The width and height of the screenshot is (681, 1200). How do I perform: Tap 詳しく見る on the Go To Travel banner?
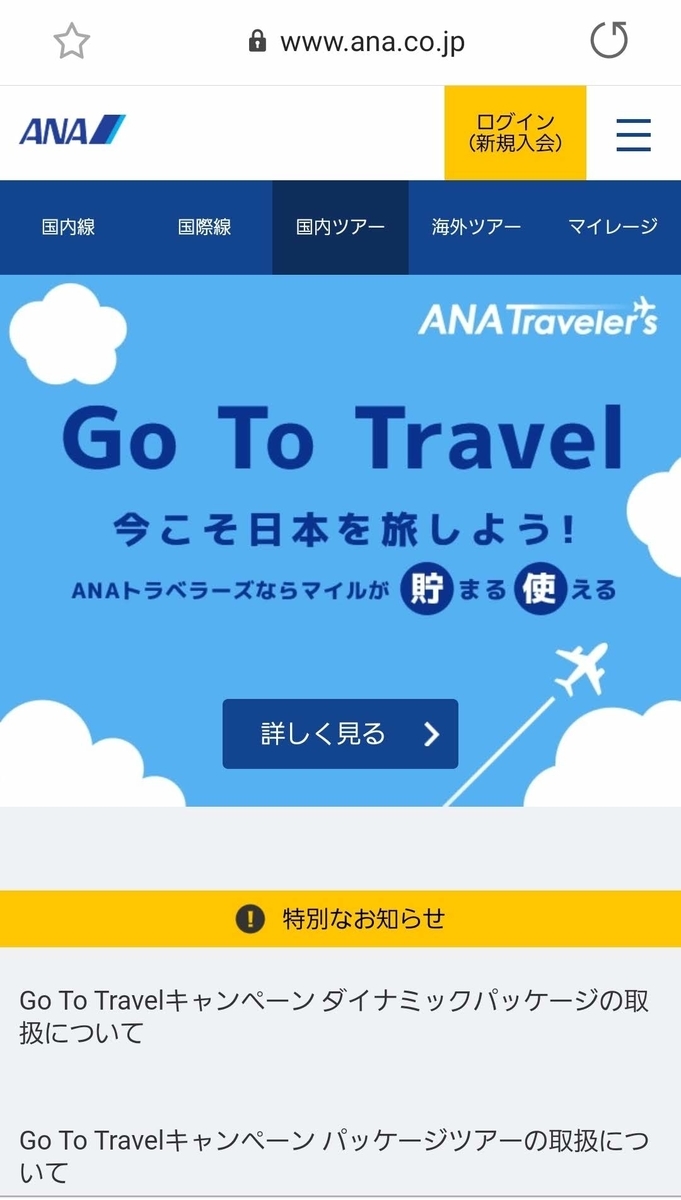[x=340, y=734]
